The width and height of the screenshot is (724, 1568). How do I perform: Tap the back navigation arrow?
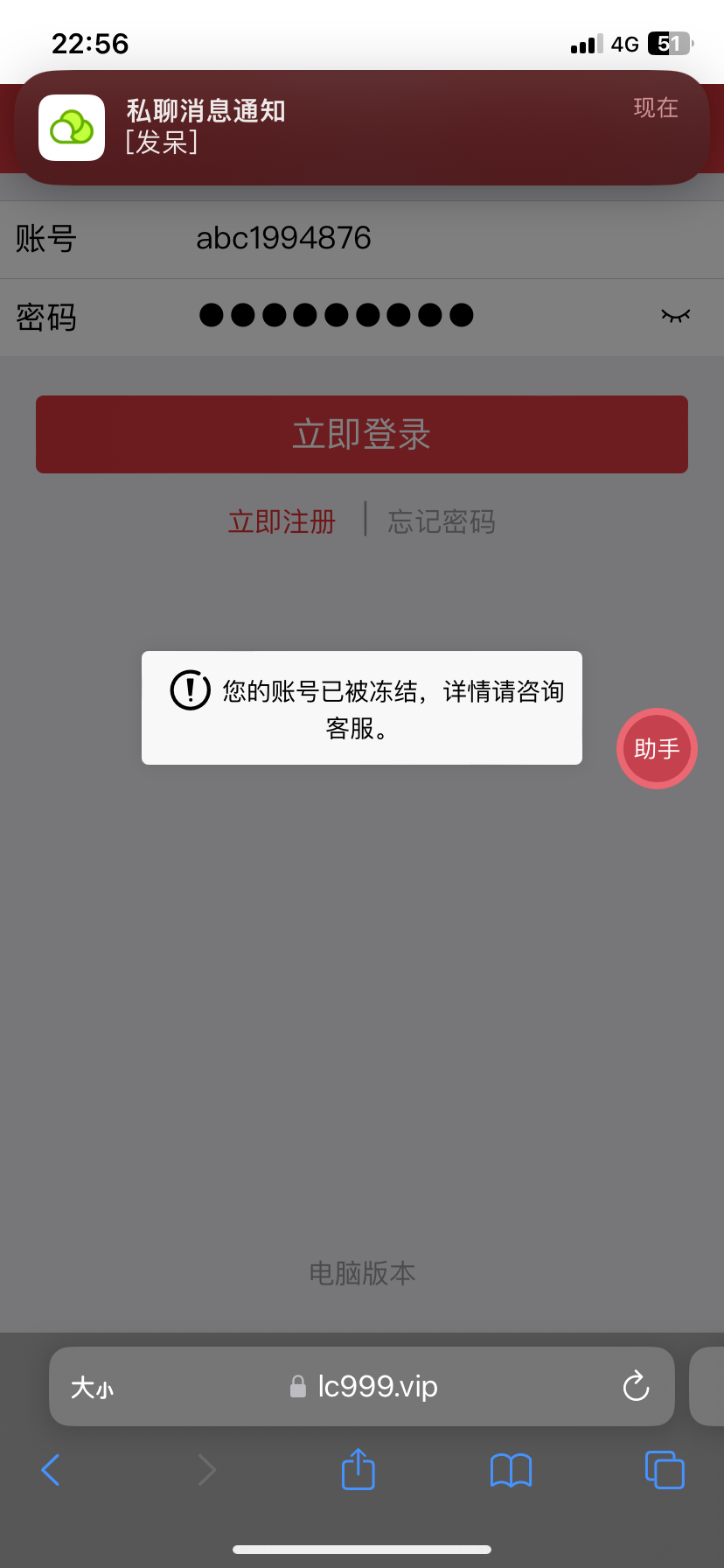pyautogui.click(x=51, y=1470)
